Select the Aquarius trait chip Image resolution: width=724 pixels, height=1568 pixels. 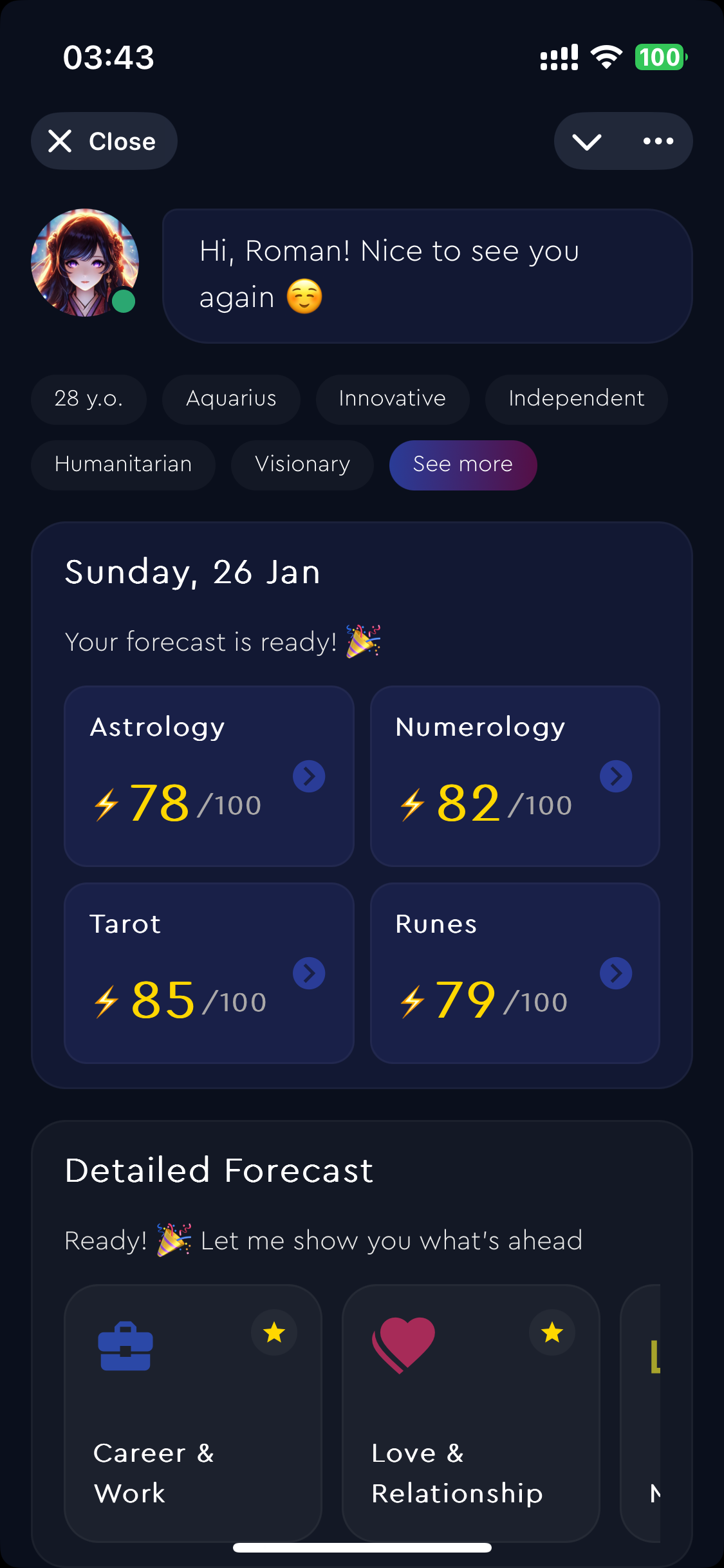231,399
